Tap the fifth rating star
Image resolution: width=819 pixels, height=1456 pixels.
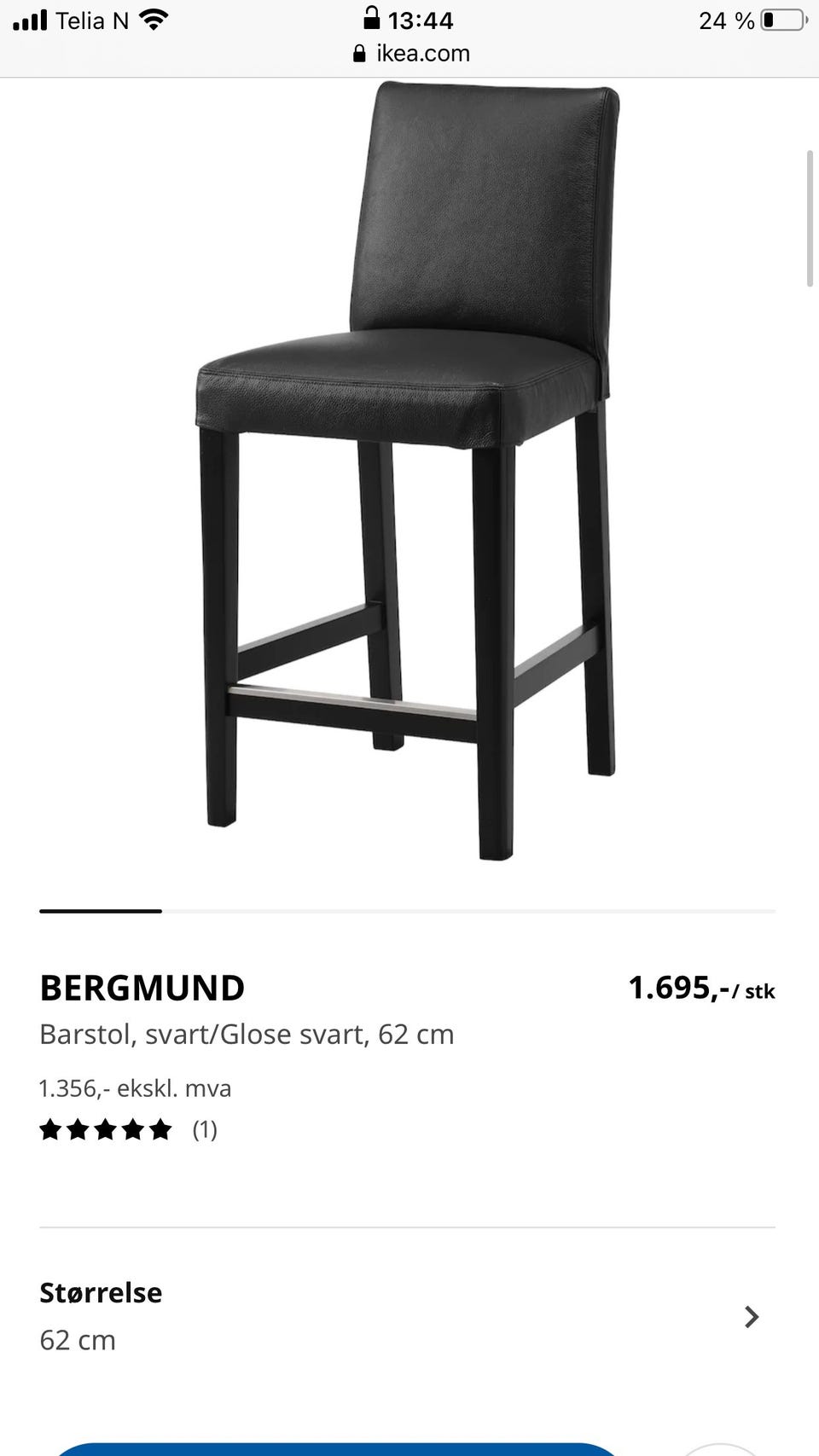163,1129
